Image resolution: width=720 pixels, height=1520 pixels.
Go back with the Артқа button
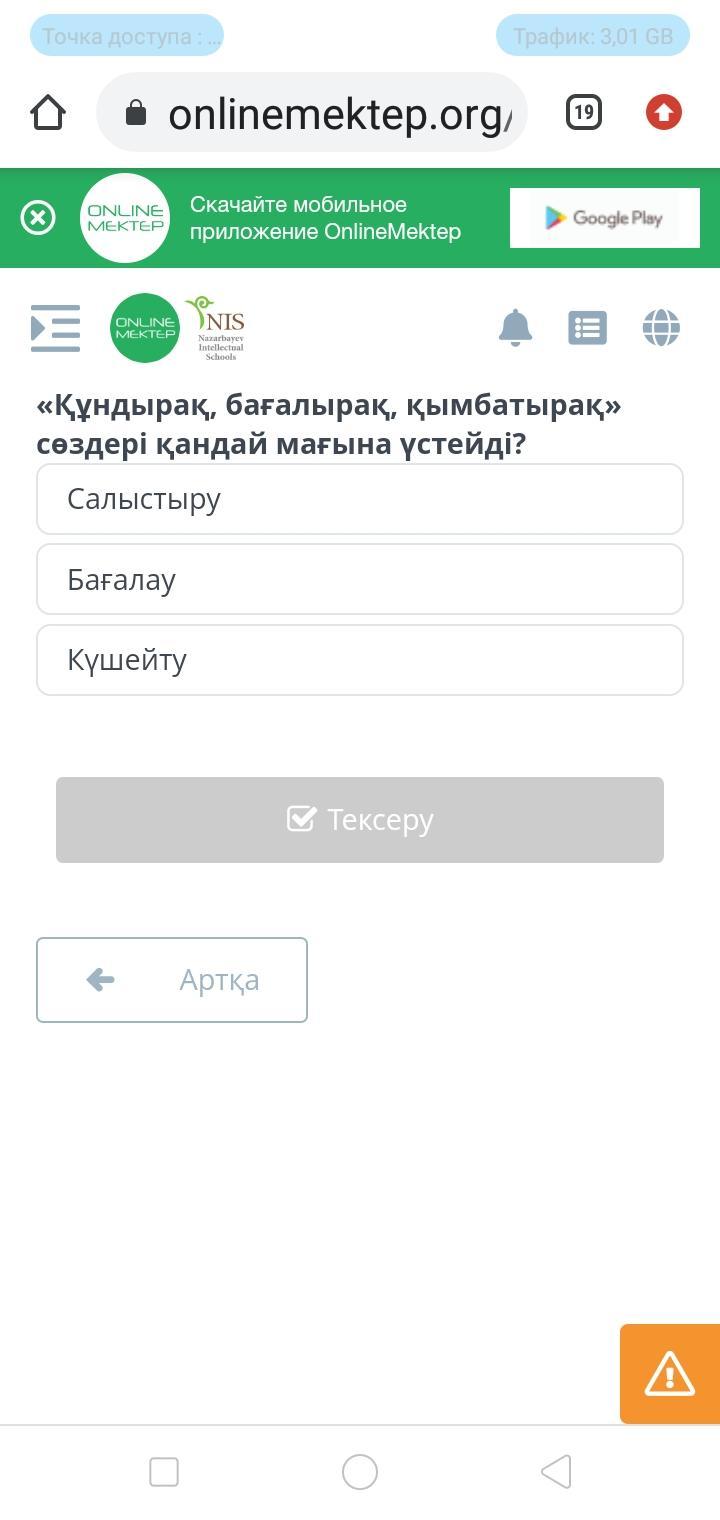pos(172,980)
